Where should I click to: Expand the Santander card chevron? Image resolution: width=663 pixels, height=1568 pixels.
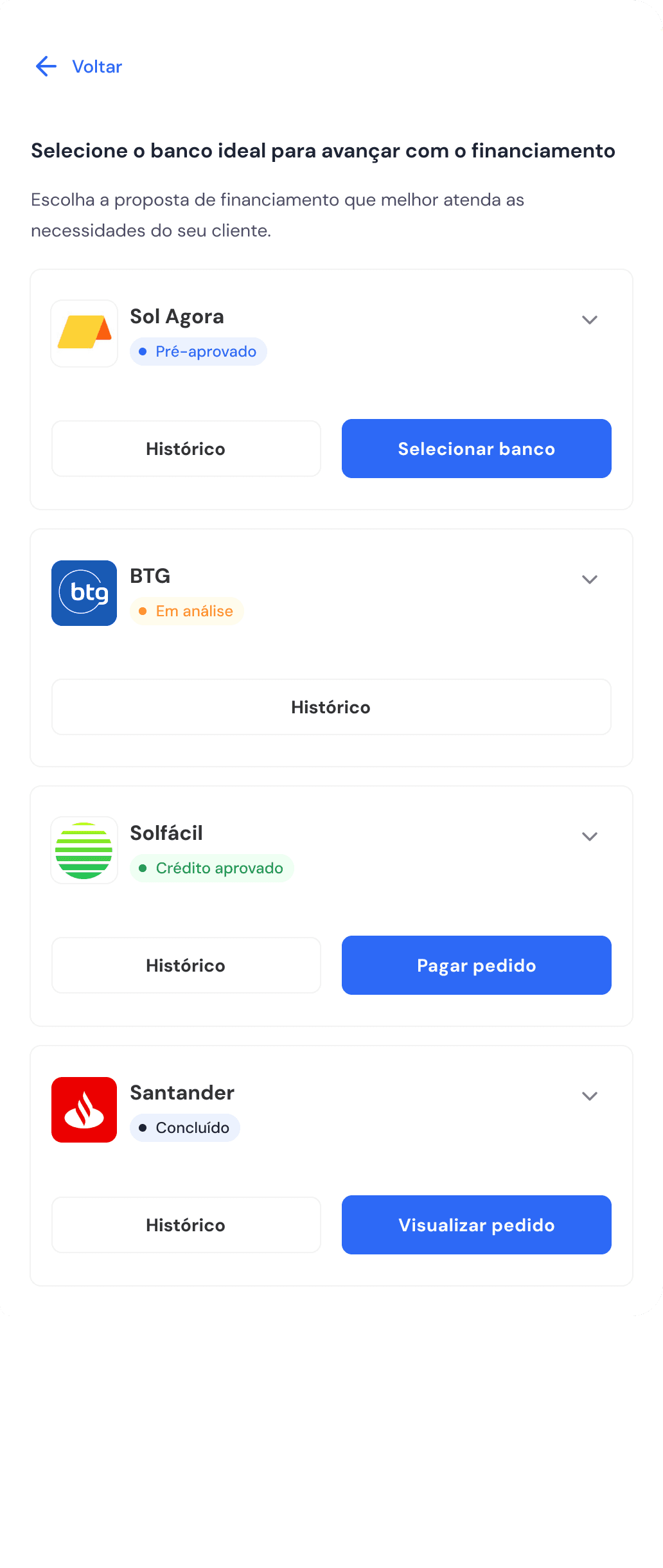pyautogui.click(x=589, y=1096)
